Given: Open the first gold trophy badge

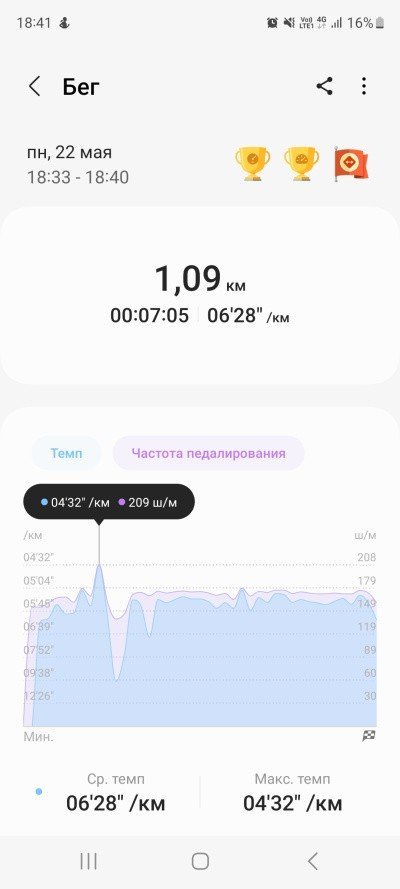Looking at the screenshot, I should [253, 163].
